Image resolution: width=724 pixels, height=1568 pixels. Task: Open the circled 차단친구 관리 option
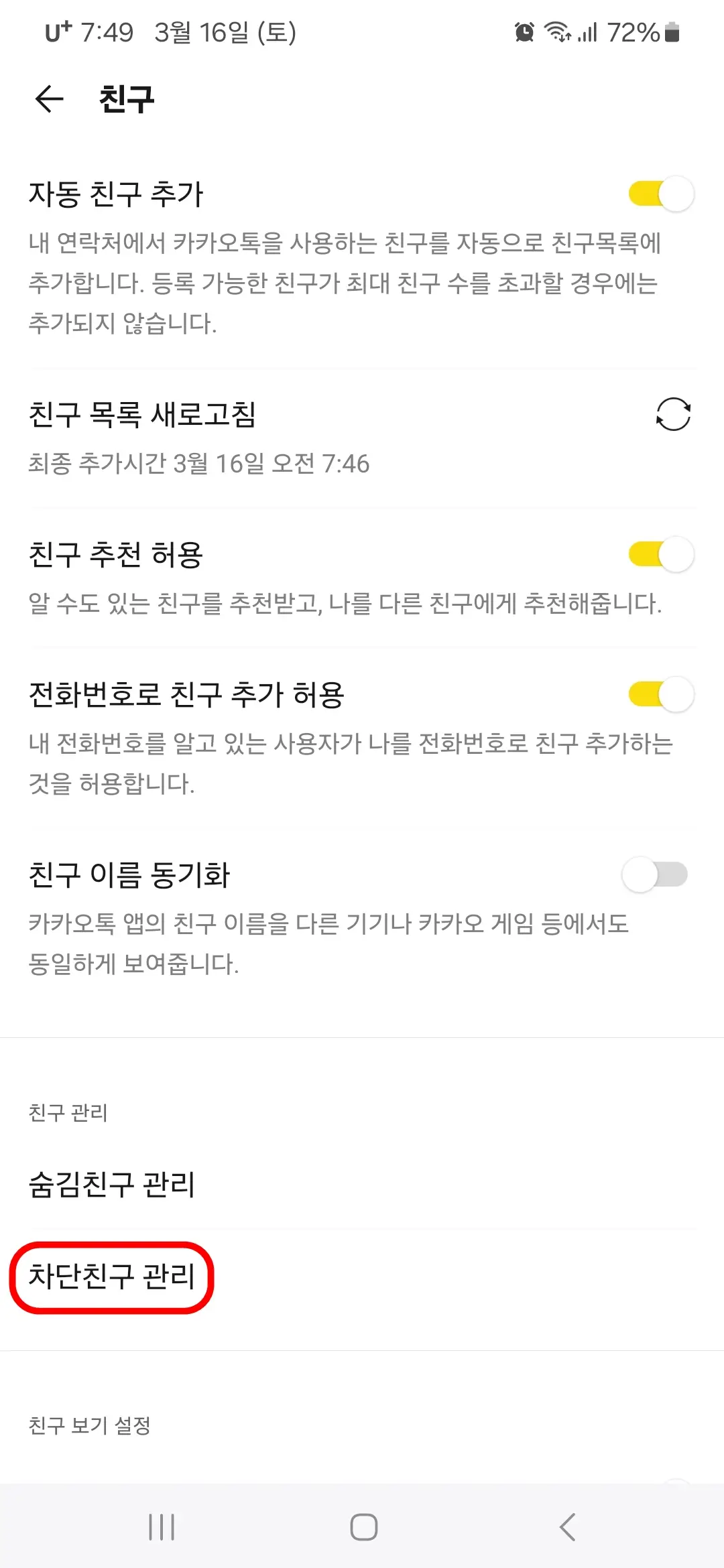point(113,1277)
